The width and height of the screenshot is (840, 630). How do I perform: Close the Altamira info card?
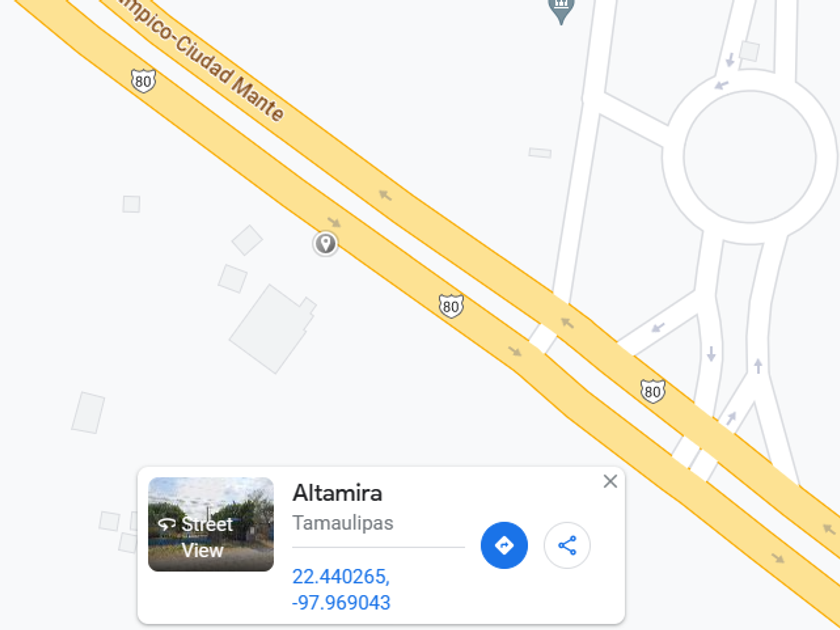coord(610,481)
